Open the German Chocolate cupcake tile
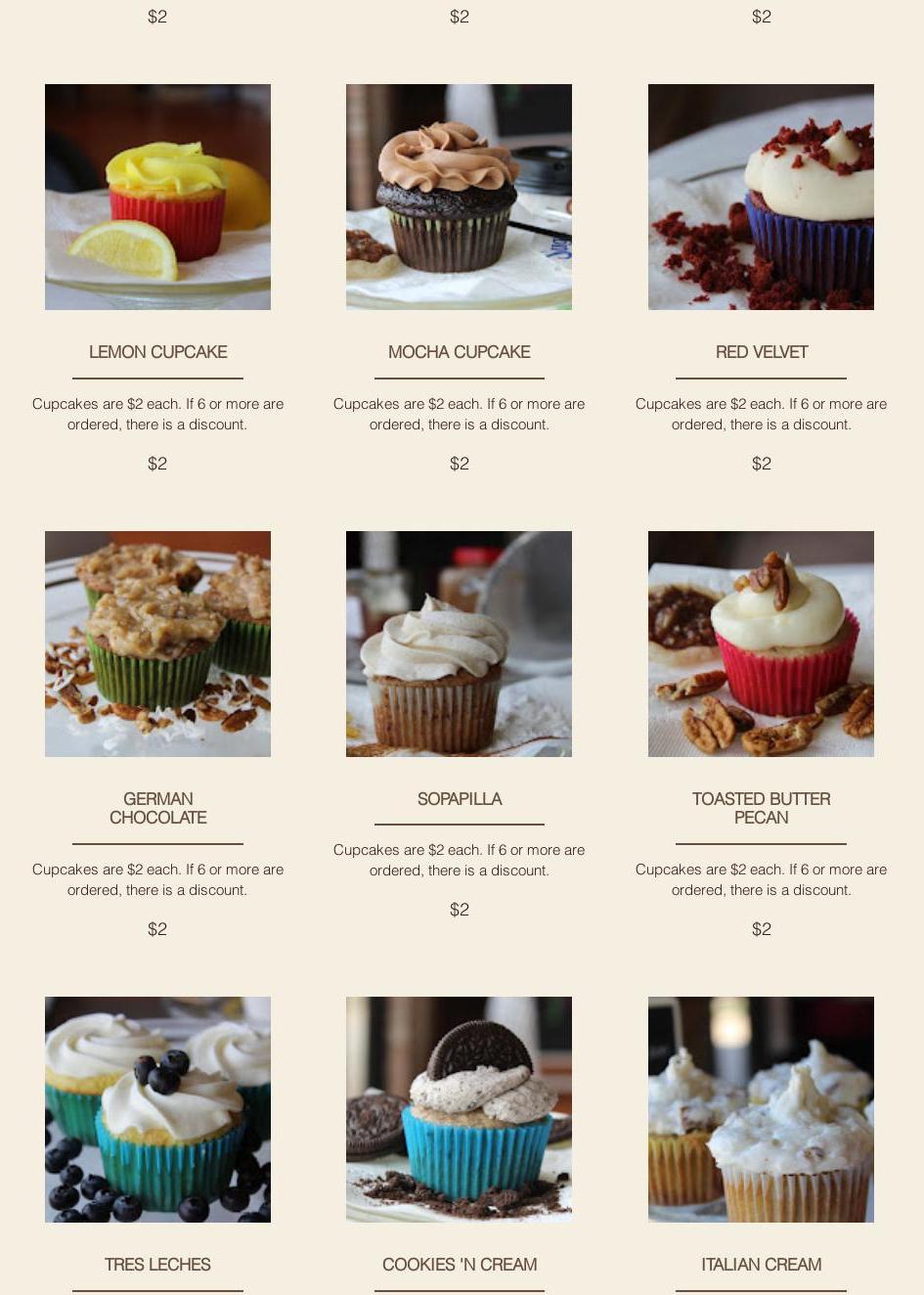This screenshot has height=1295, width=924. pos(157,644)
